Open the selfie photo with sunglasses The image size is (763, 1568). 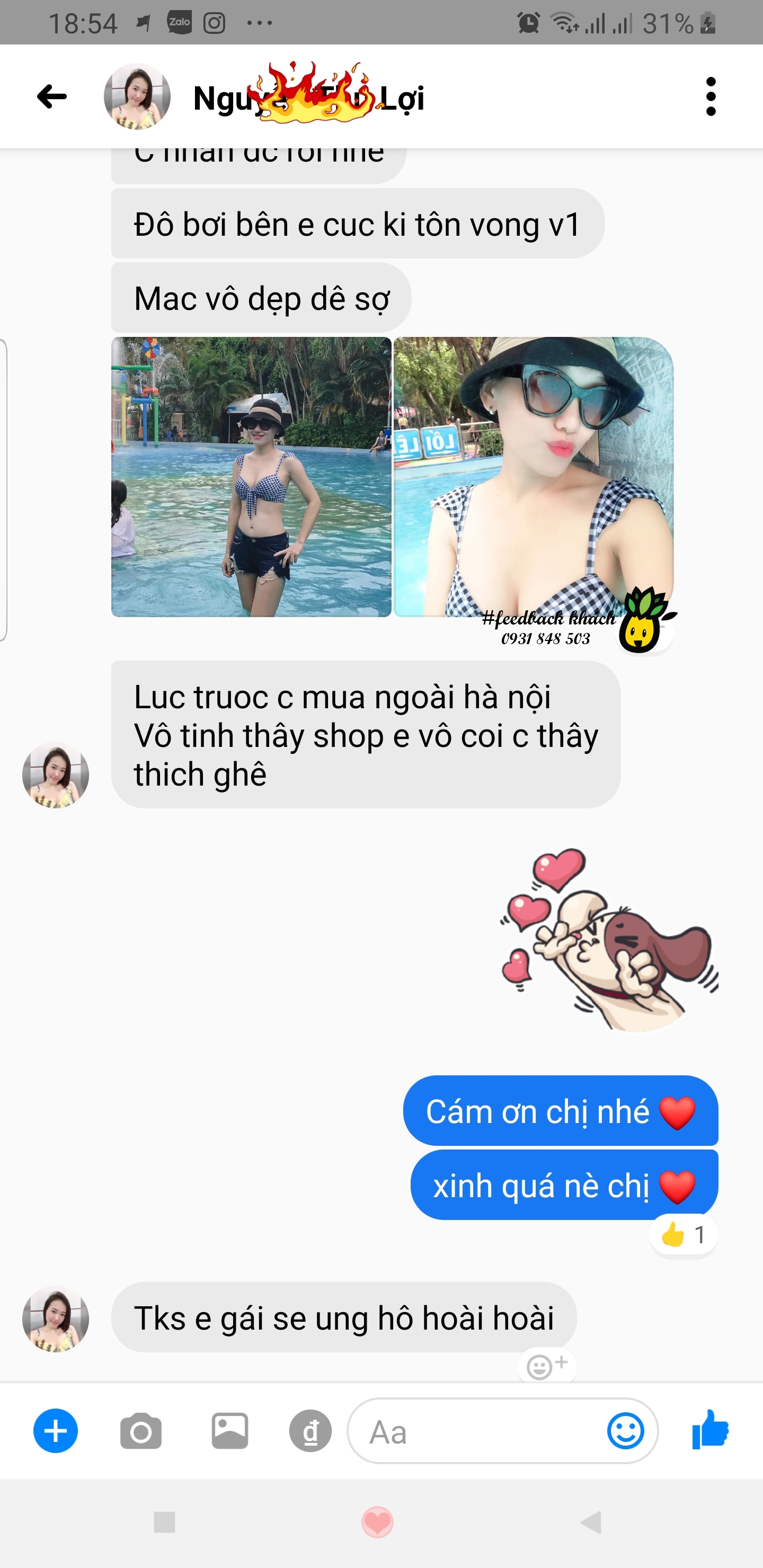[x=534, y=477]
